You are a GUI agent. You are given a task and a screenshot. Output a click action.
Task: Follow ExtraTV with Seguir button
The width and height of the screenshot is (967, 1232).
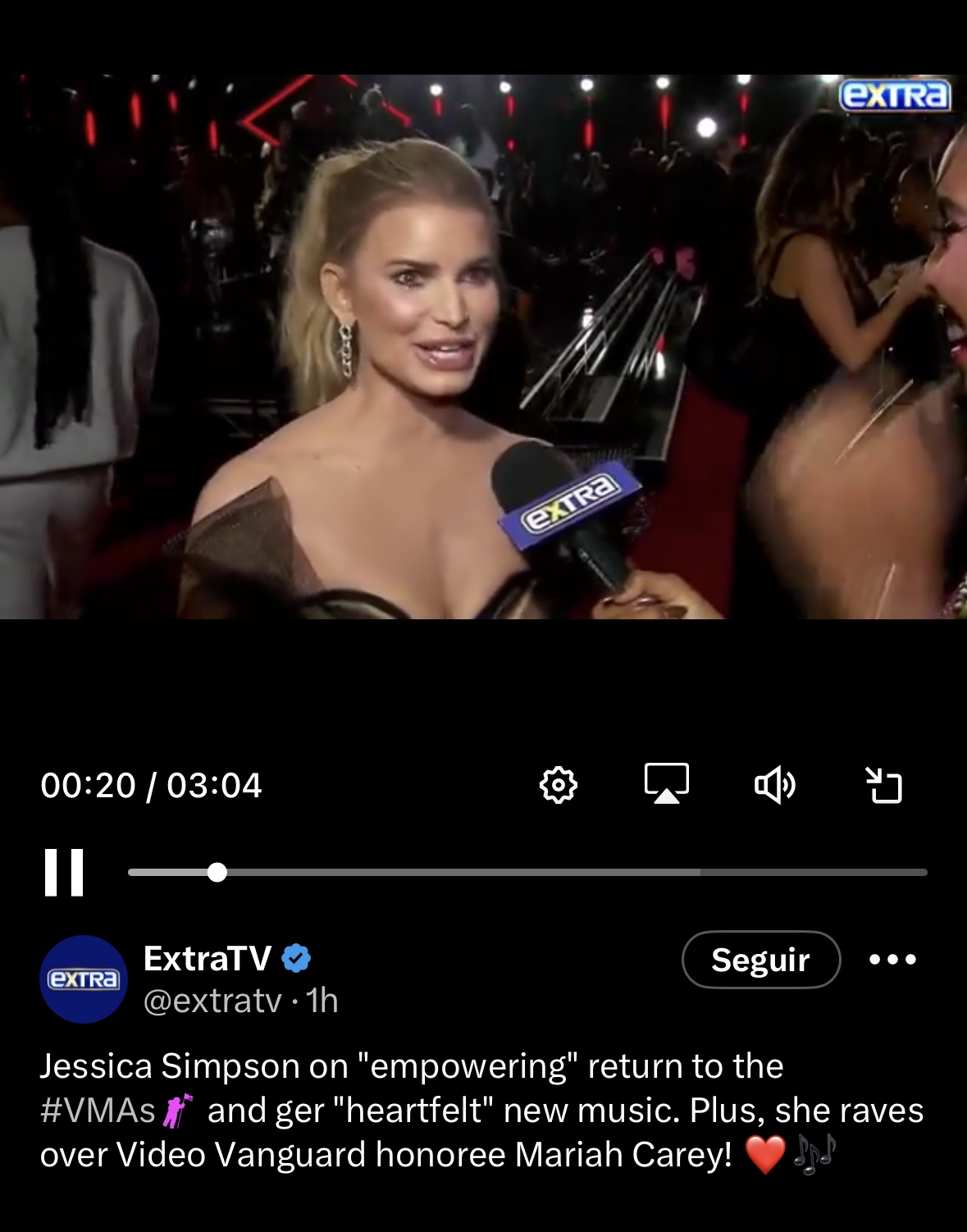tap(760, 960)
